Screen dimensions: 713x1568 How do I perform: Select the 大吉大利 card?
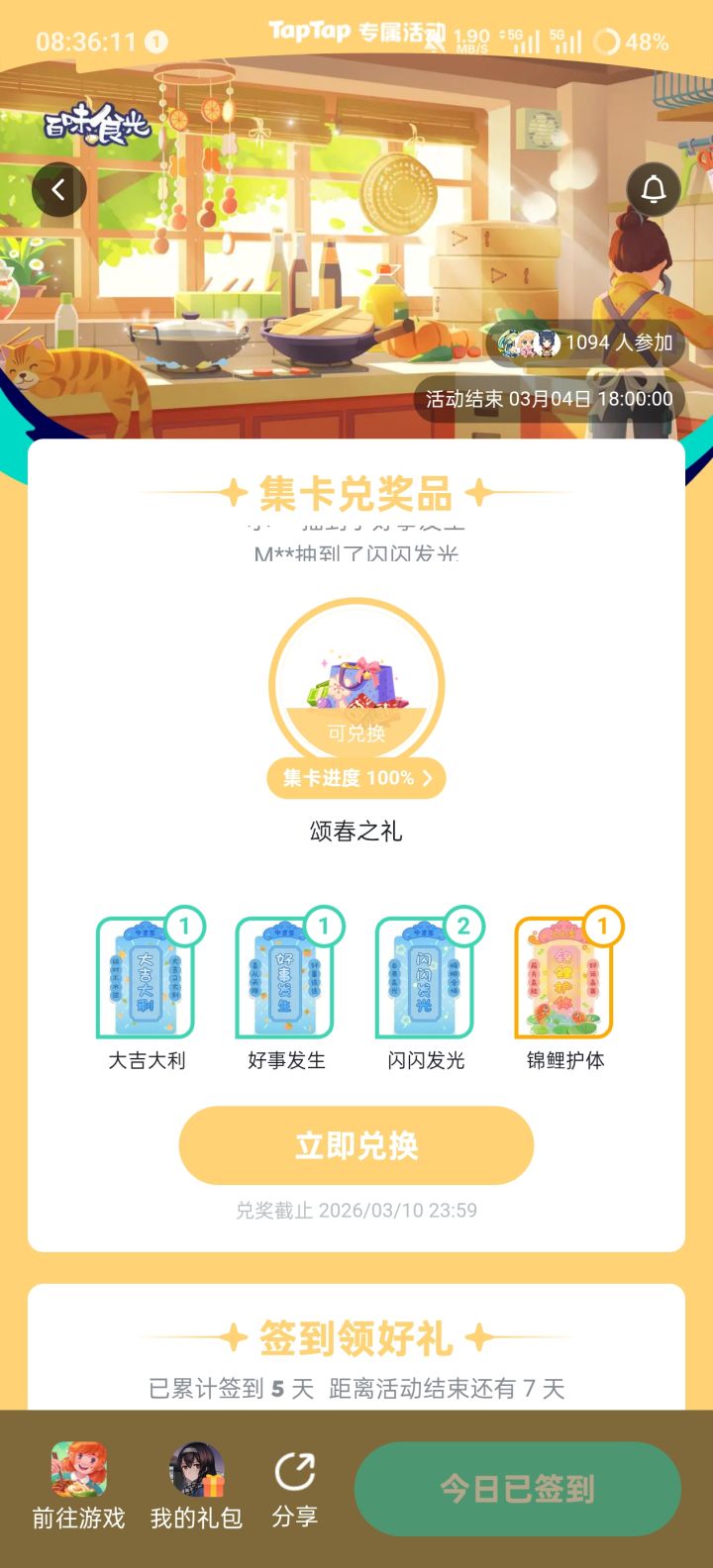click(146, 978)
